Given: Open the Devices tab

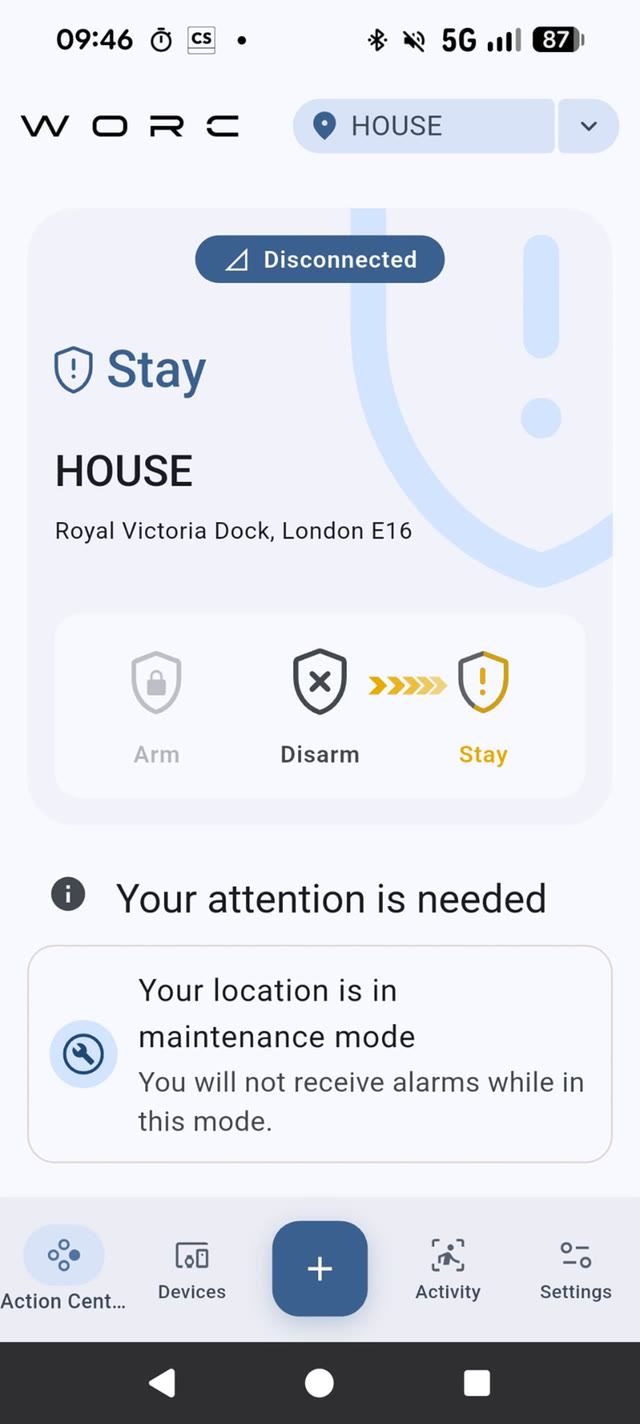Looking at the screenshot, I should coord(192,1268).
